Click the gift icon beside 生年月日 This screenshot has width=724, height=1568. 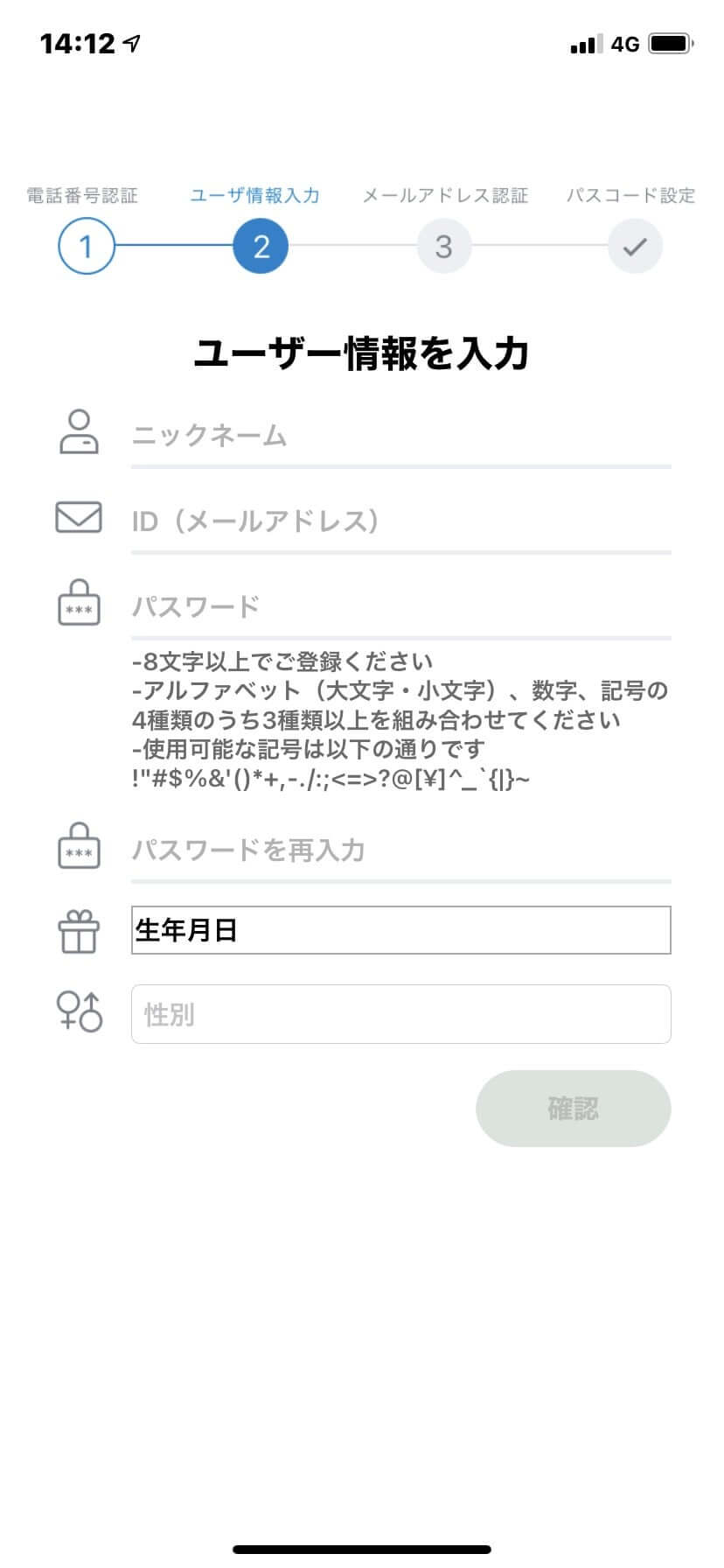point(79,929)
